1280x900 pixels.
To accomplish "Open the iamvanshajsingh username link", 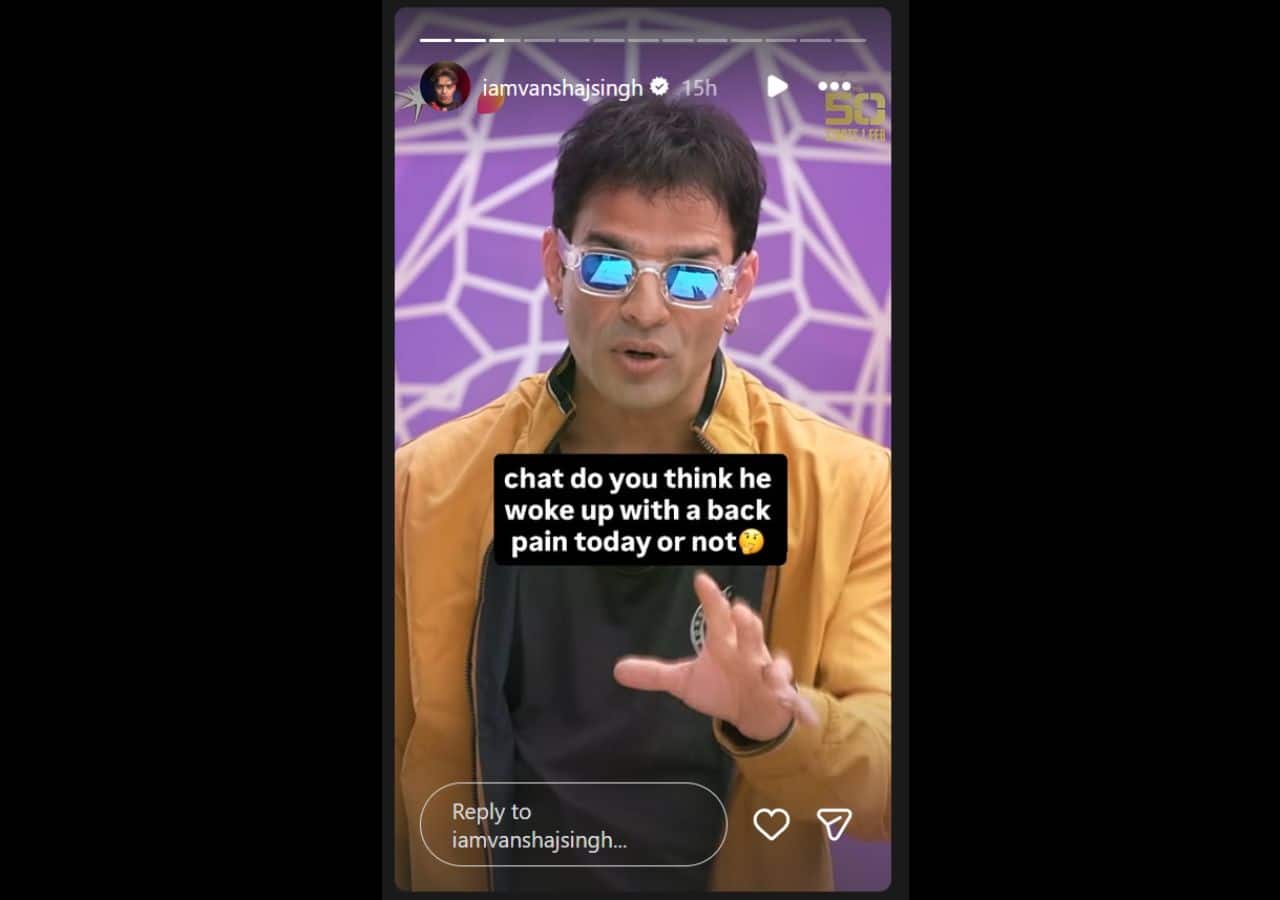I will coord(563,88).
